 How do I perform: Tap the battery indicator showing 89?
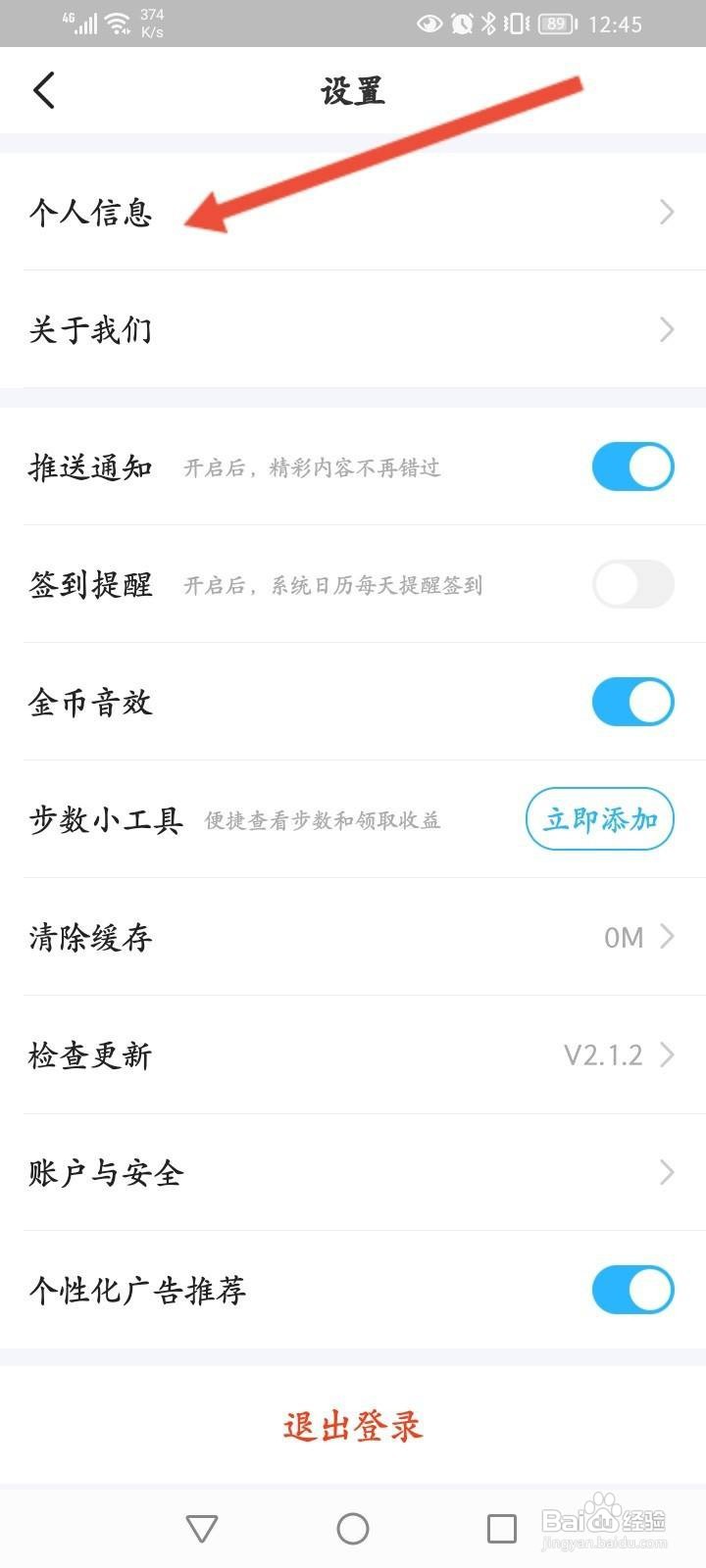(x=555, y=24)
